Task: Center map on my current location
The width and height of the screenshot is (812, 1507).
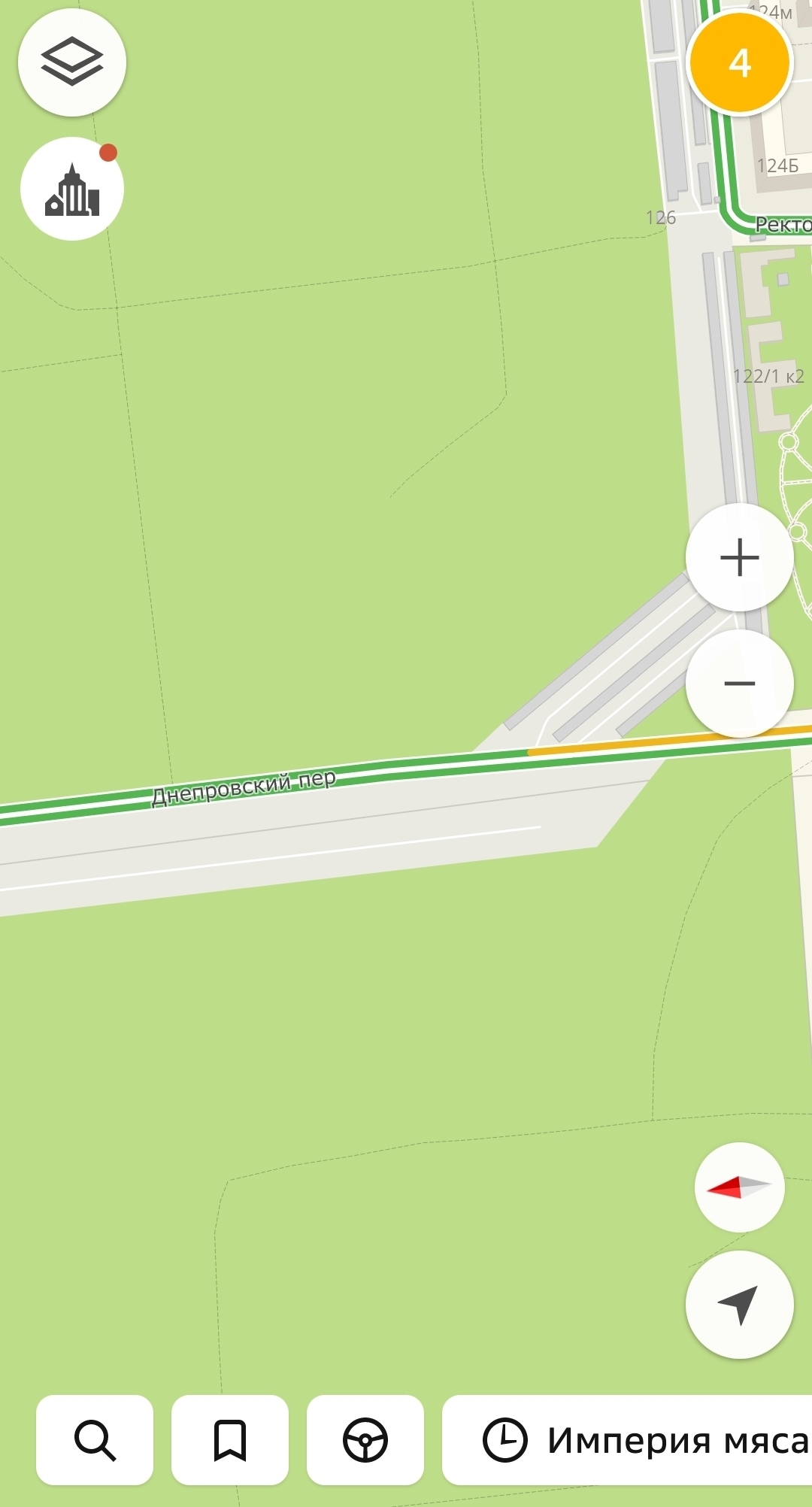Action: coord(740,1305)
